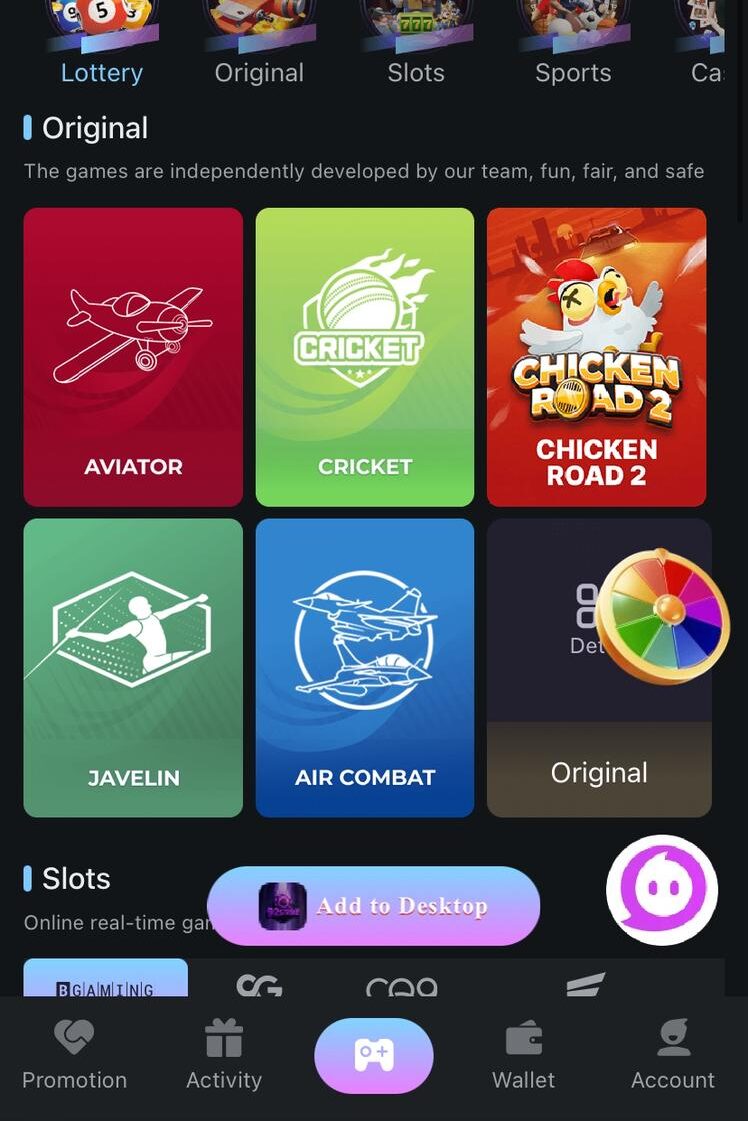
Task: Open the Slots category tab
Action: coord(416,60)
